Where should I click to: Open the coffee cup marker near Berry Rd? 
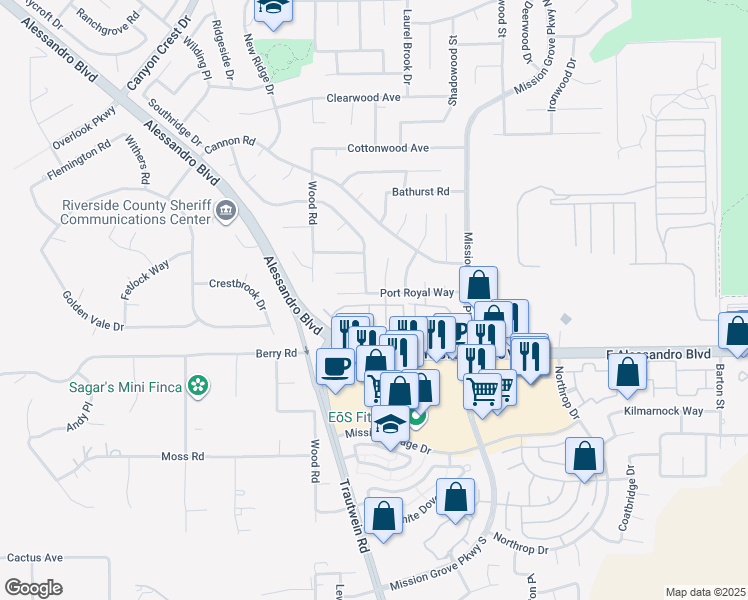click(335, 364)
